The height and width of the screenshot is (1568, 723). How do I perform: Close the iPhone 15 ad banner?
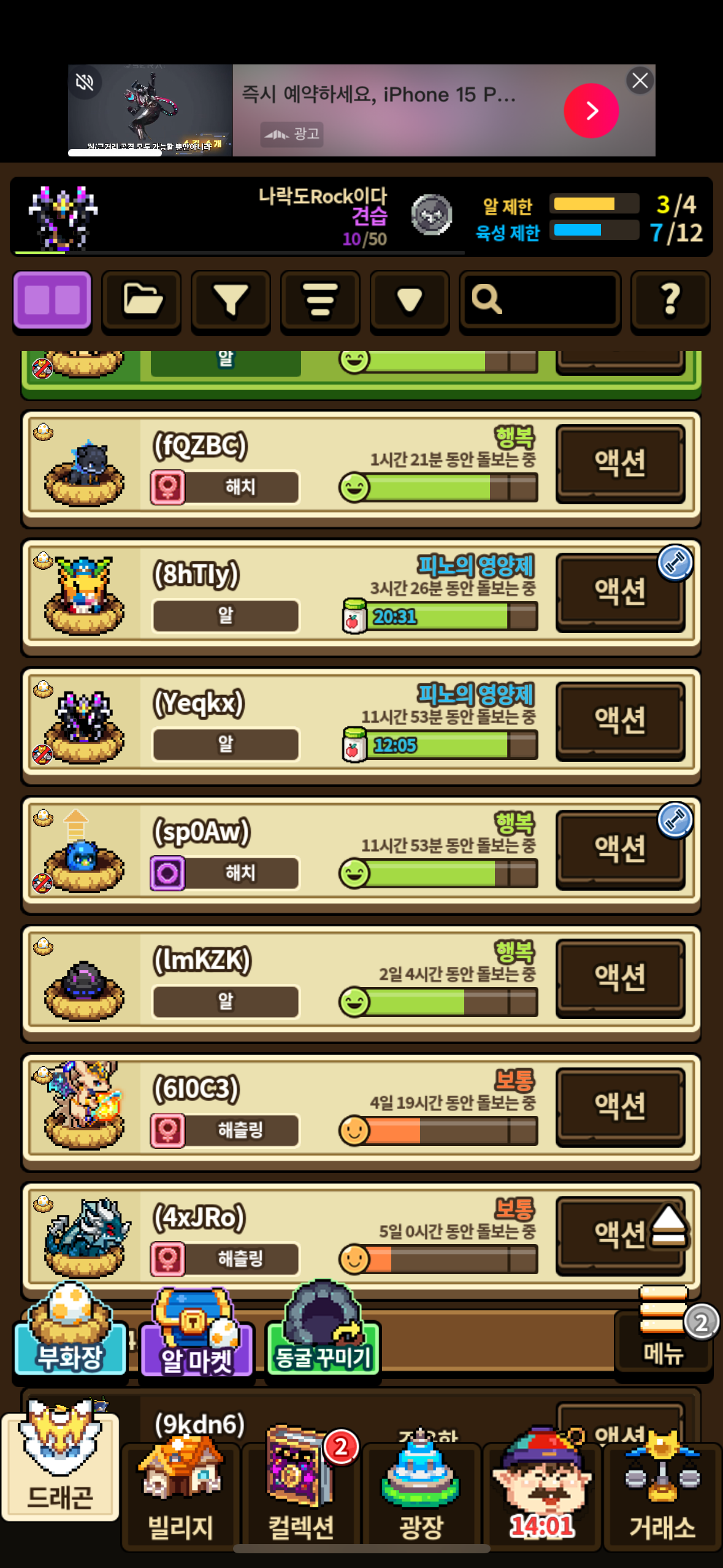[640, 81]
